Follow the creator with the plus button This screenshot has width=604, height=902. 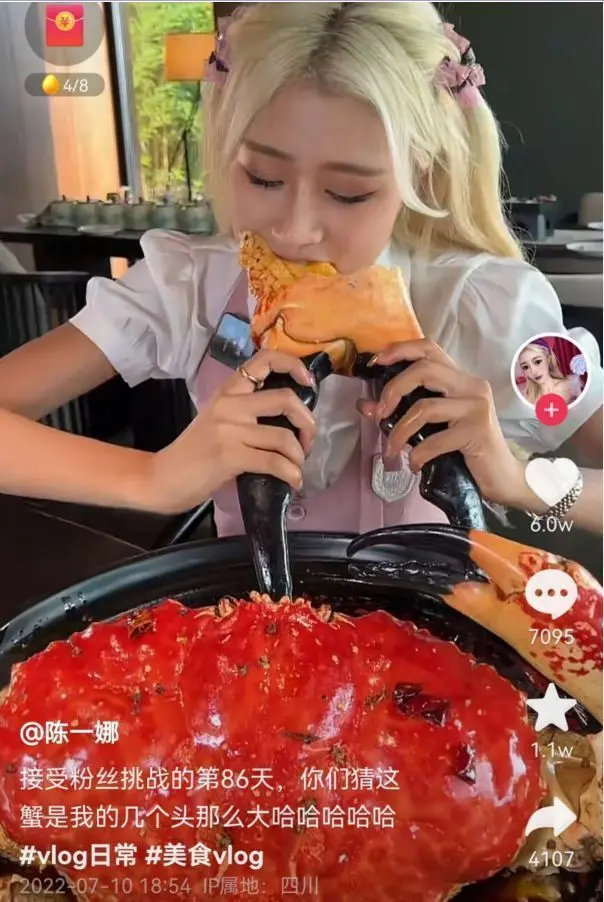tap(551, 410)
